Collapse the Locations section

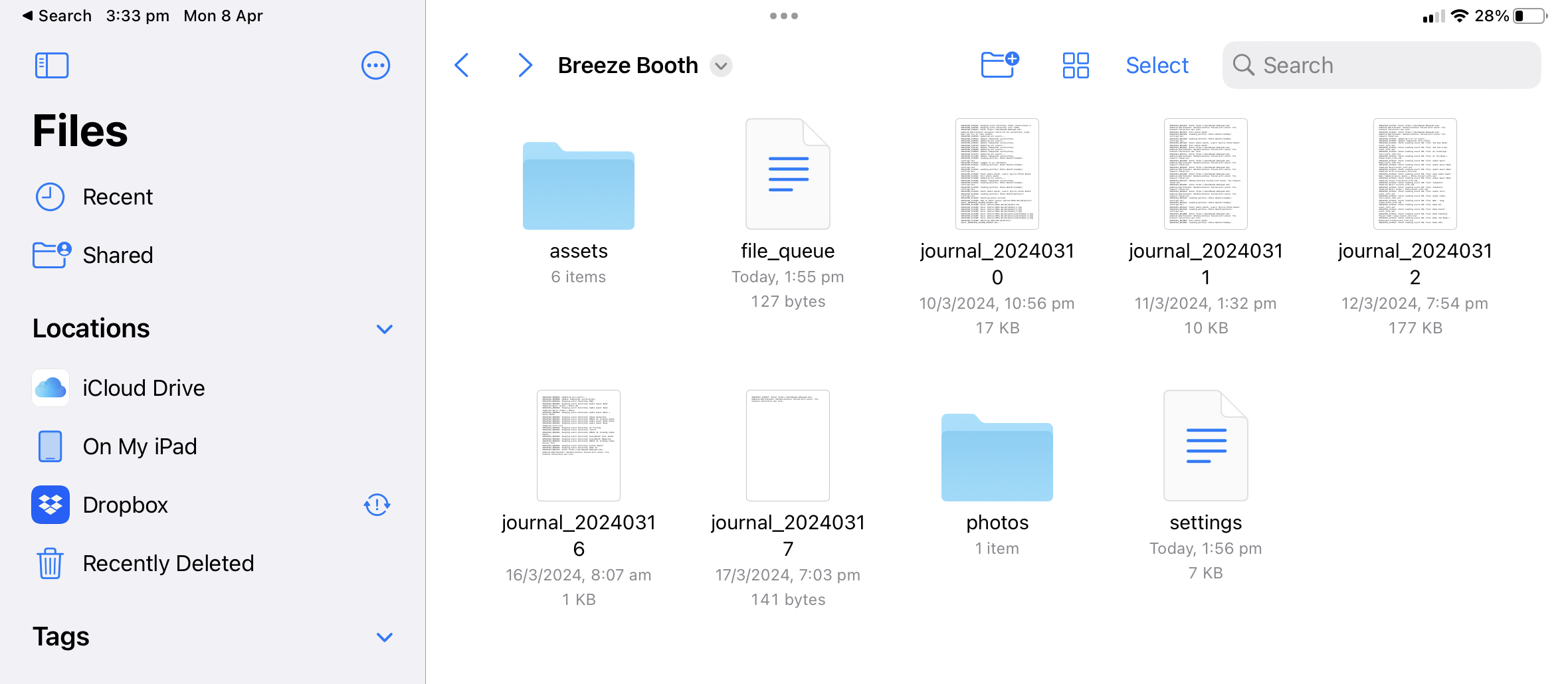(385, 329)
